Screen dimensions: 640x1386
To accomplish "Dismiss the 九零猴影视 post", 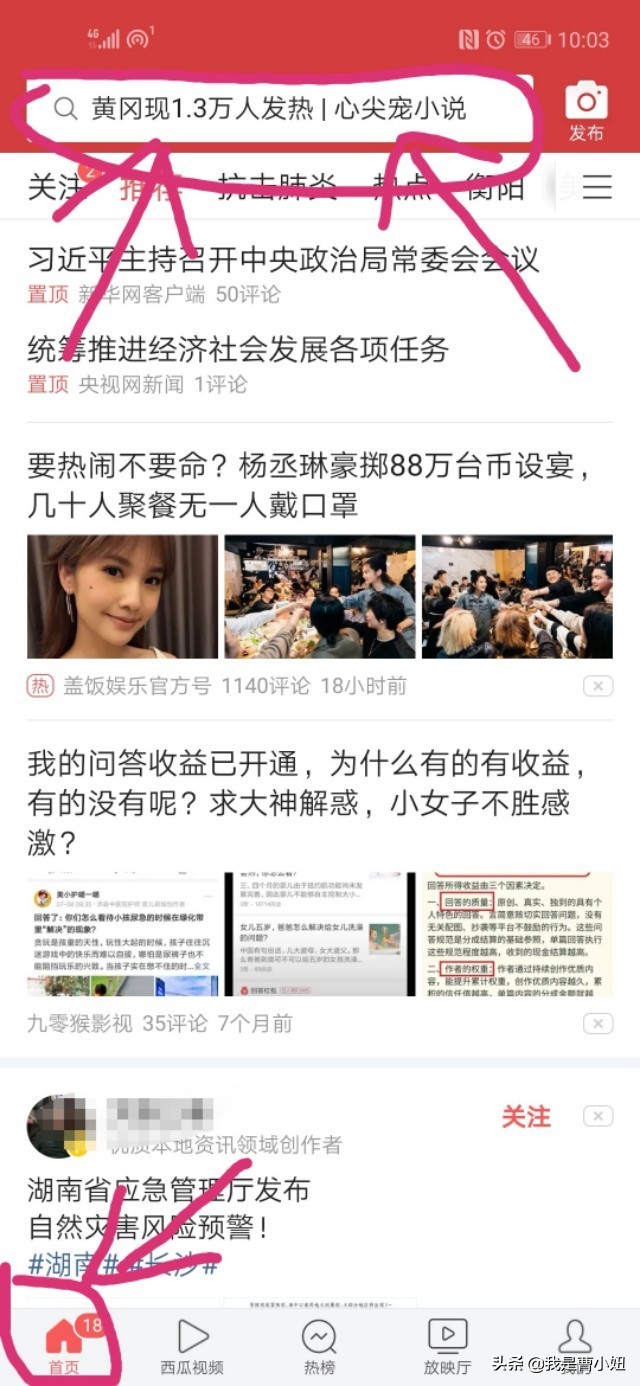I will (x=597, y=1024).
